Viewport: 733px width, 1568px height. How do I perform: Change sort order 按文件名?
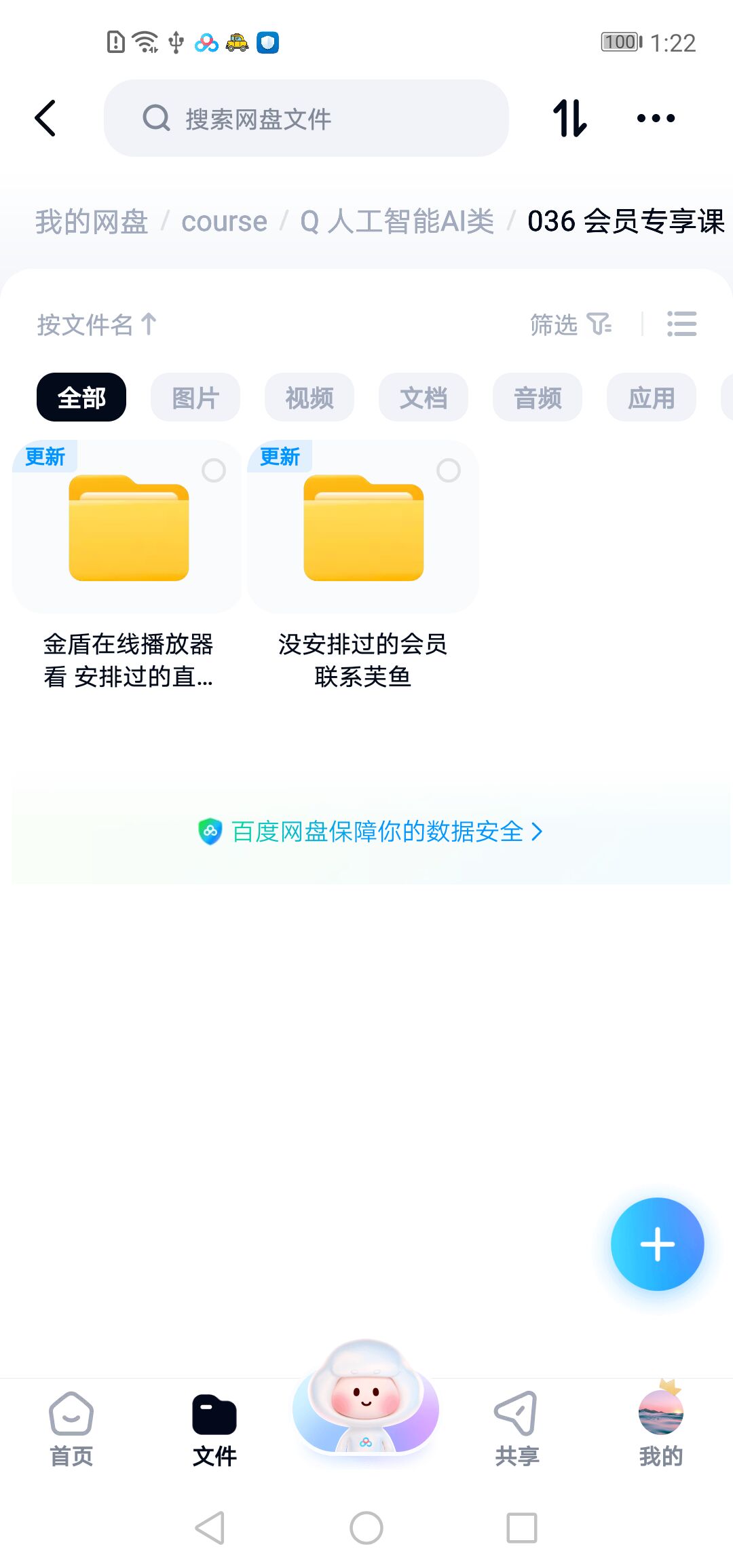tap(96, 324)
